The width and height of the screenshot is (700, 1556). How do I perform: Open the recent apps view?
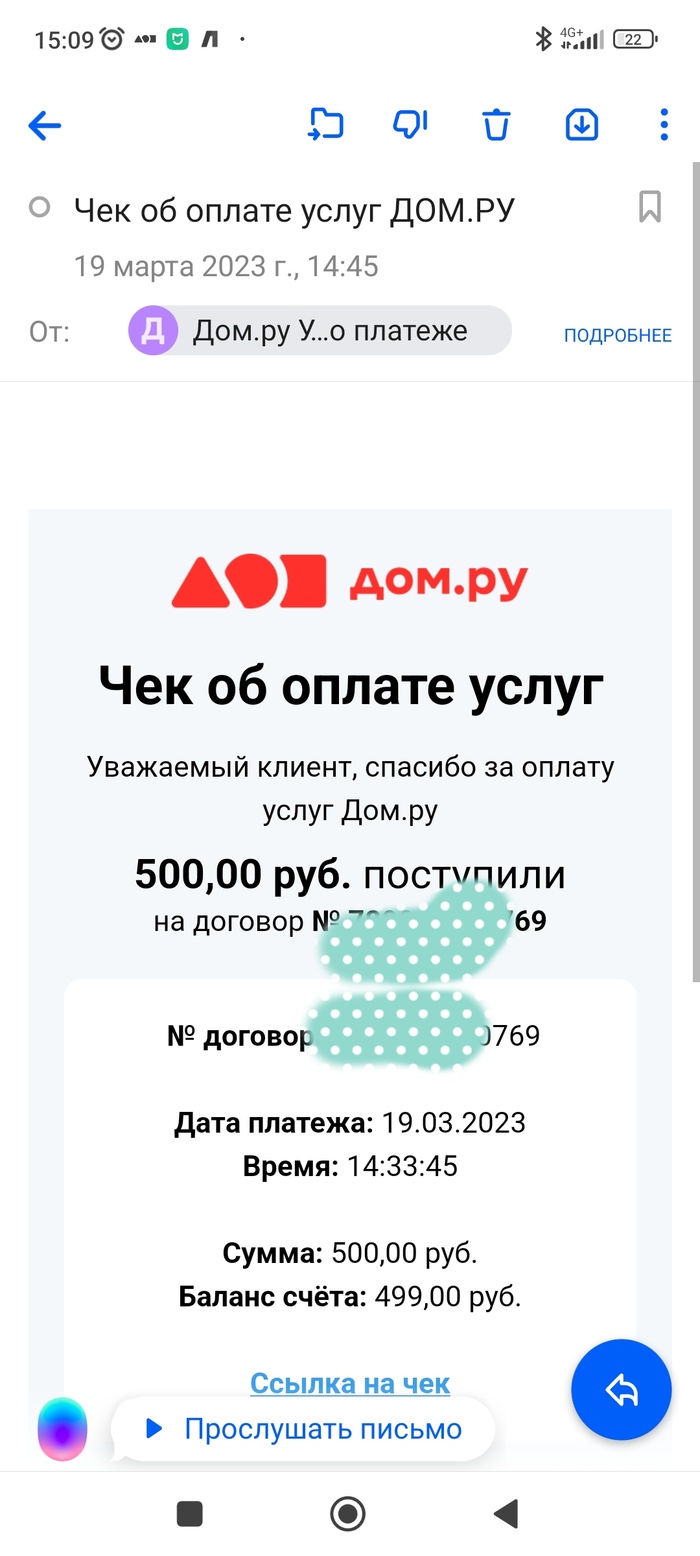pyautogui.click(x=190, y=1514)
